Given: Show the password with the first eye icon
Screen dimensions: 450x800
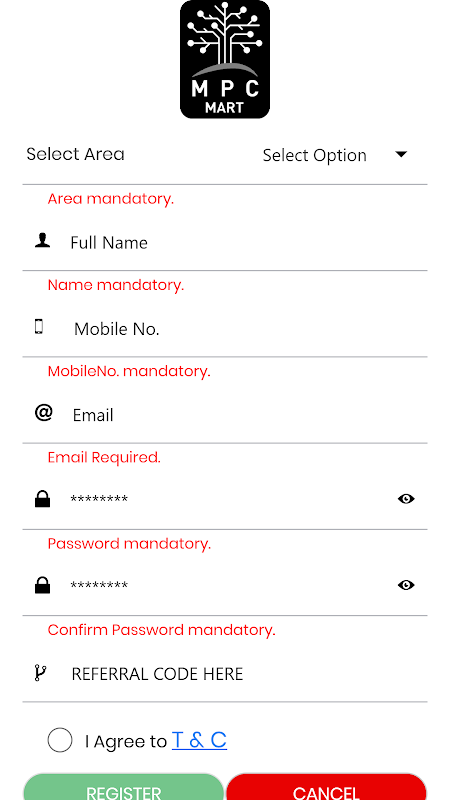Looking at the screenshot, I should pyautogui.click(x=406, y=499).
